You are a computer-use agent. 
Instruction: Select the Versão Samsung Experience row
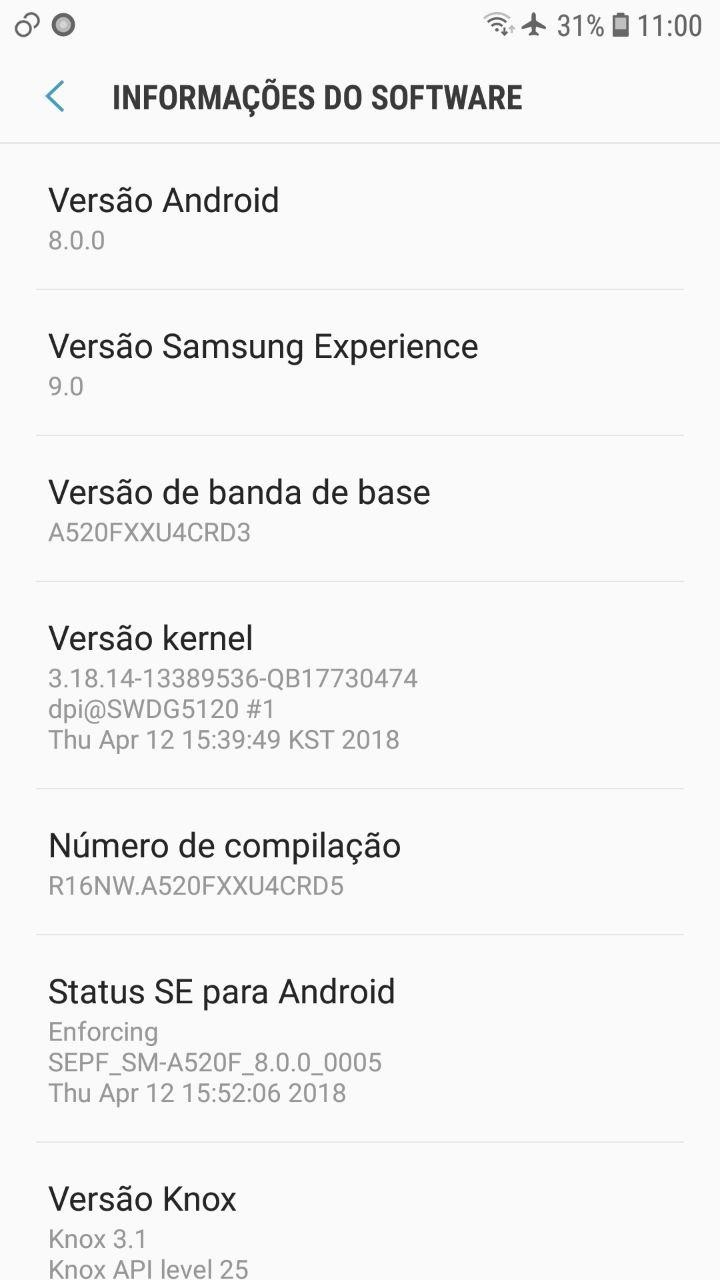[360, 363]
